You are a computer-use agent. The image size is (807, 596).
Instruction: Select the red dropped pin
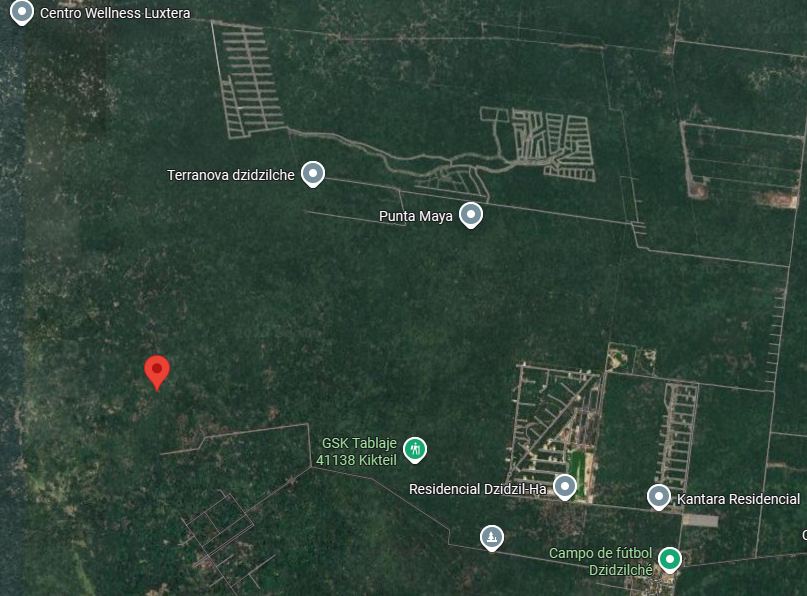[156, 371]
